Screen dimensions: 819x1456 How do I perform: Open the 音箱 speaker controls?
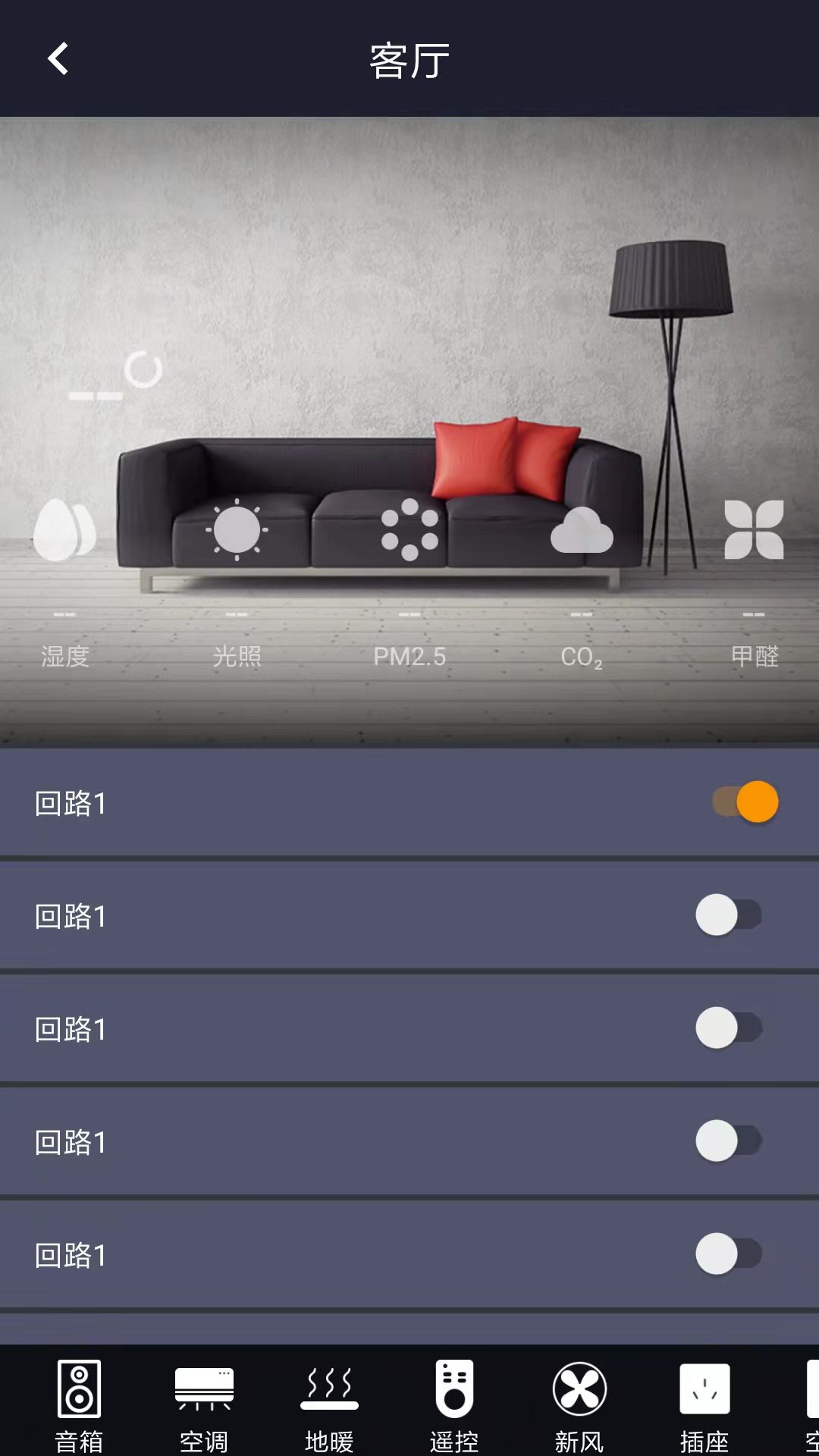[79, 1405]
